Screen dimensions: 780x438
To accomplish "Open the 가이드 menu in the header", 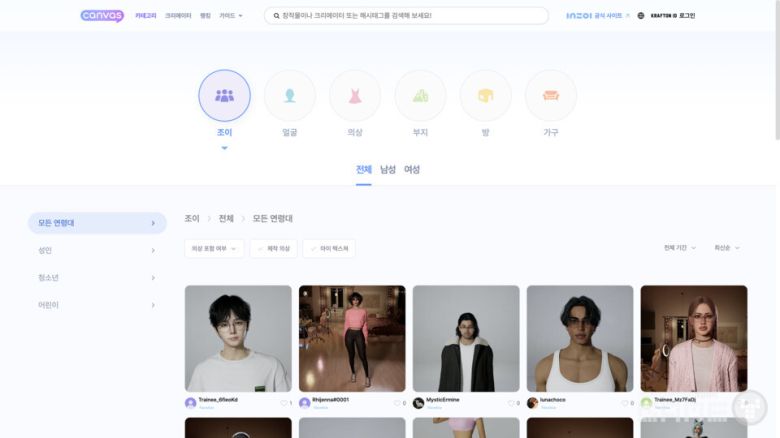I will (x=230, y=16).
